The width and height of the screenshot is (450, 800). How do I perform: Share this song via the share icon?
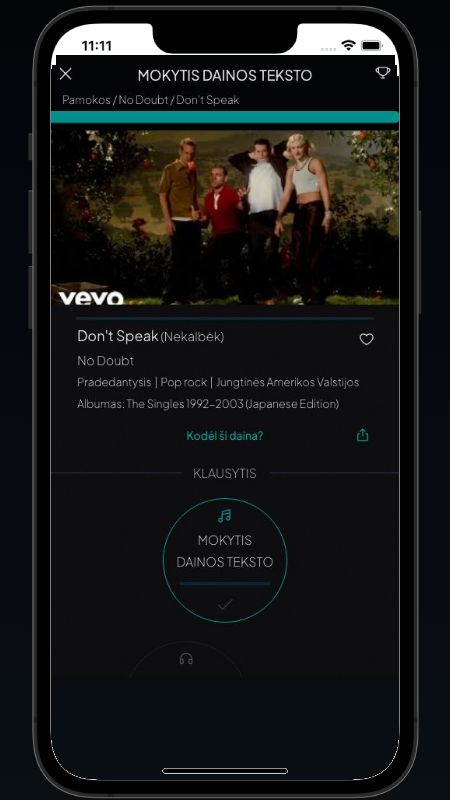pos(362,435)
